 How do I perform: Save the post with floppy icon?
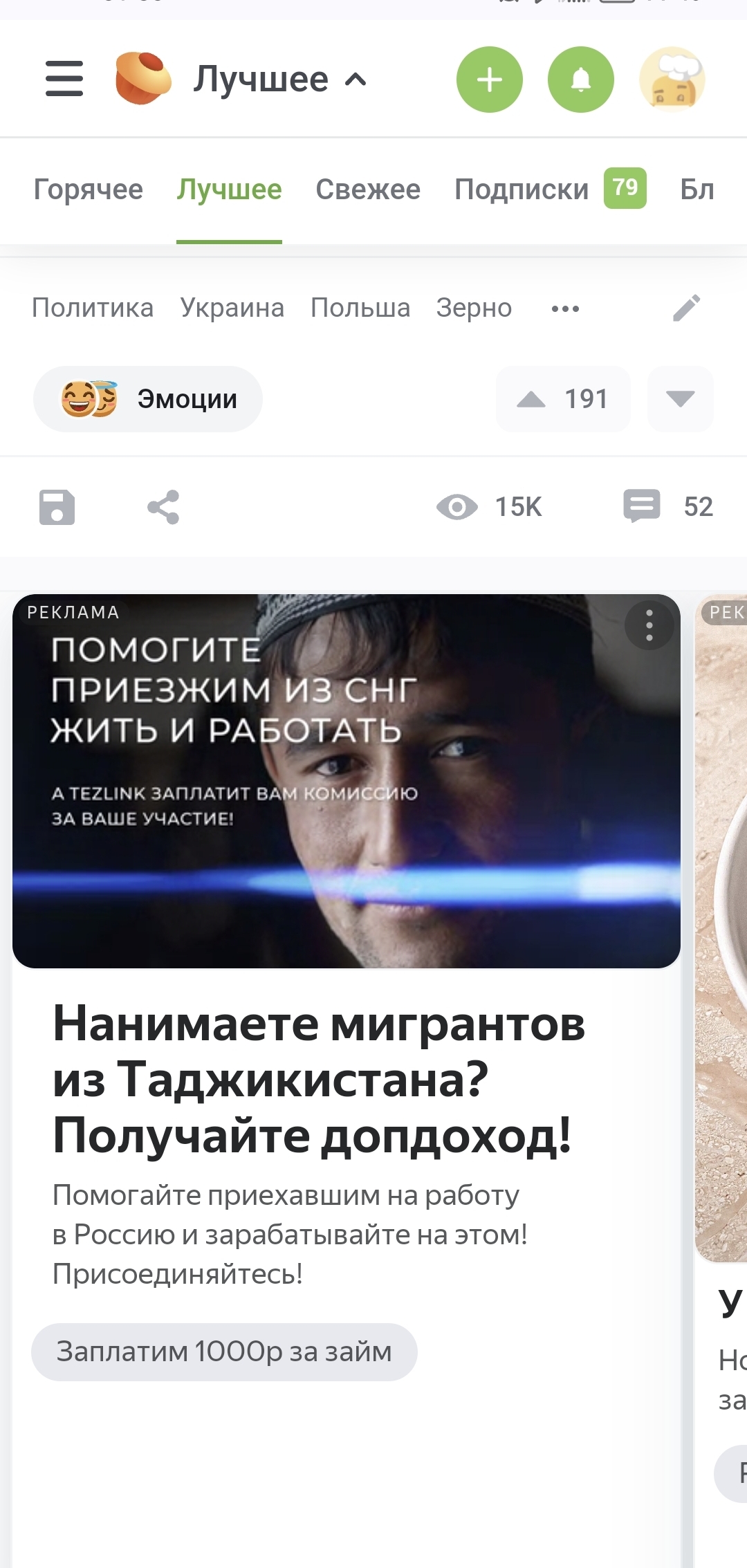pyautogui.click(x=57, y=507)
